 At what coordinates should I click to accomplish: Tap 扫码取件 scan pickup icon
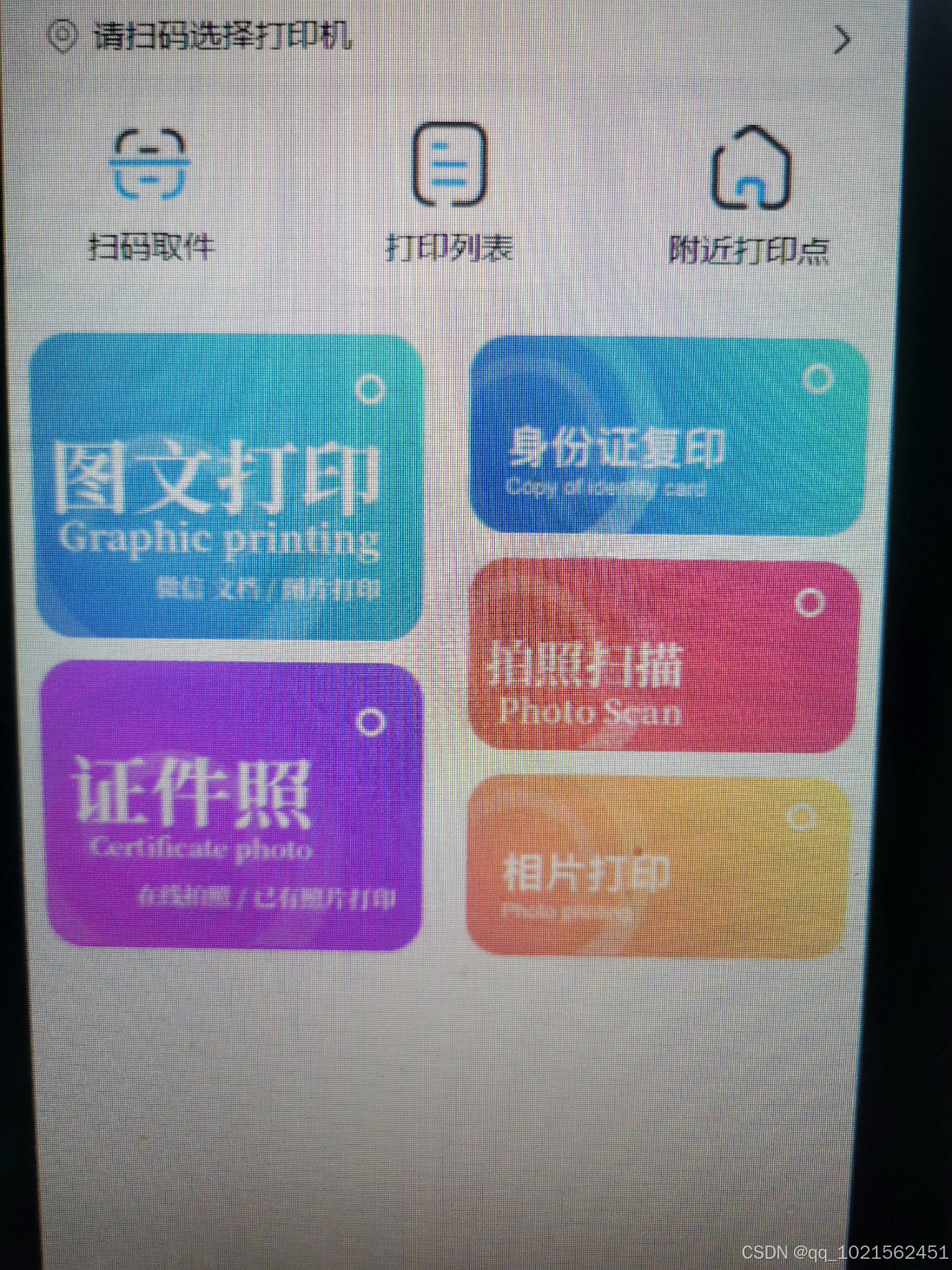coord(151,193)
